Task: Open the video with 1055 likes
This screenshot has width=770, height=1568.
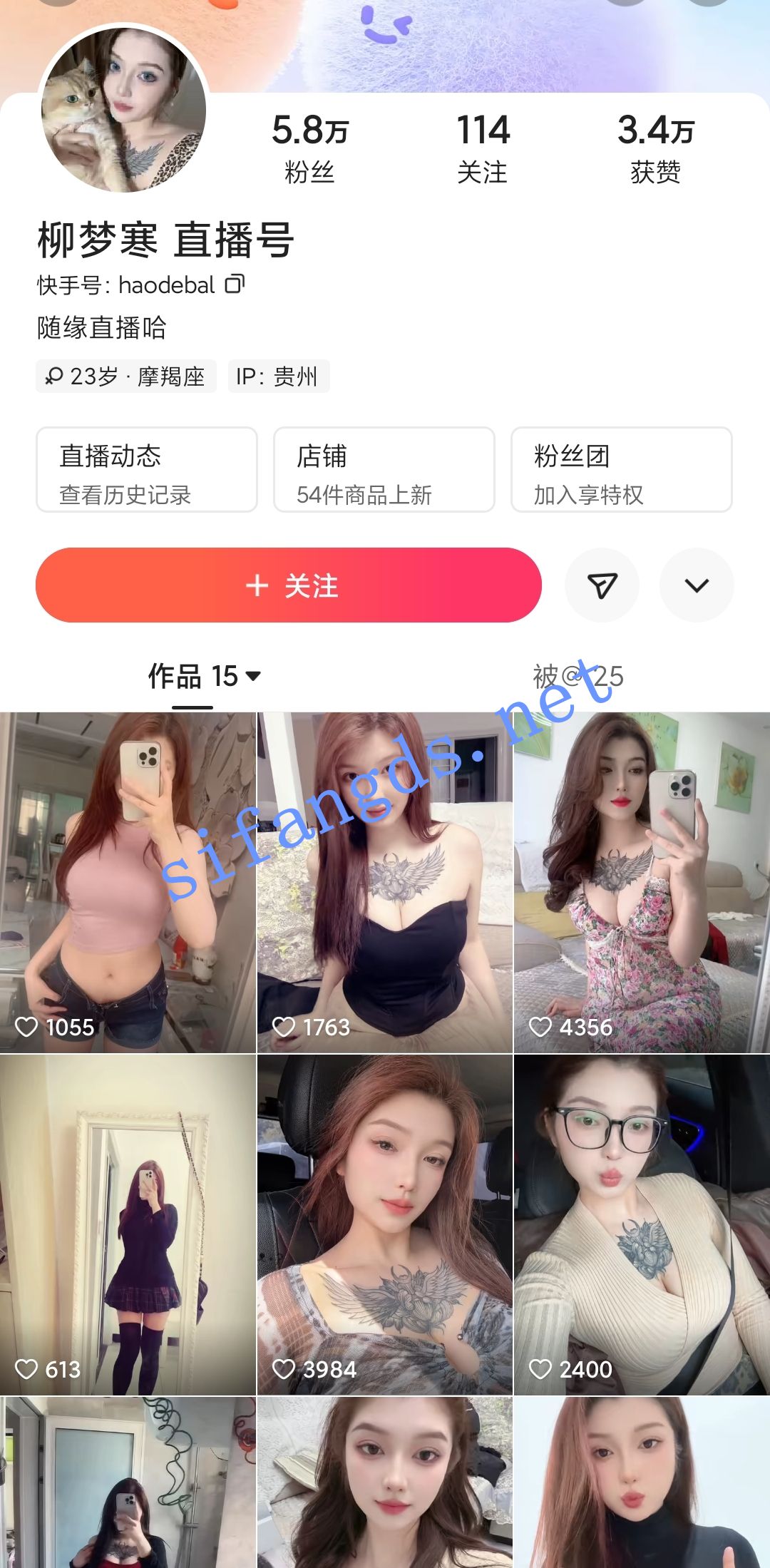Action: [128, 882]
